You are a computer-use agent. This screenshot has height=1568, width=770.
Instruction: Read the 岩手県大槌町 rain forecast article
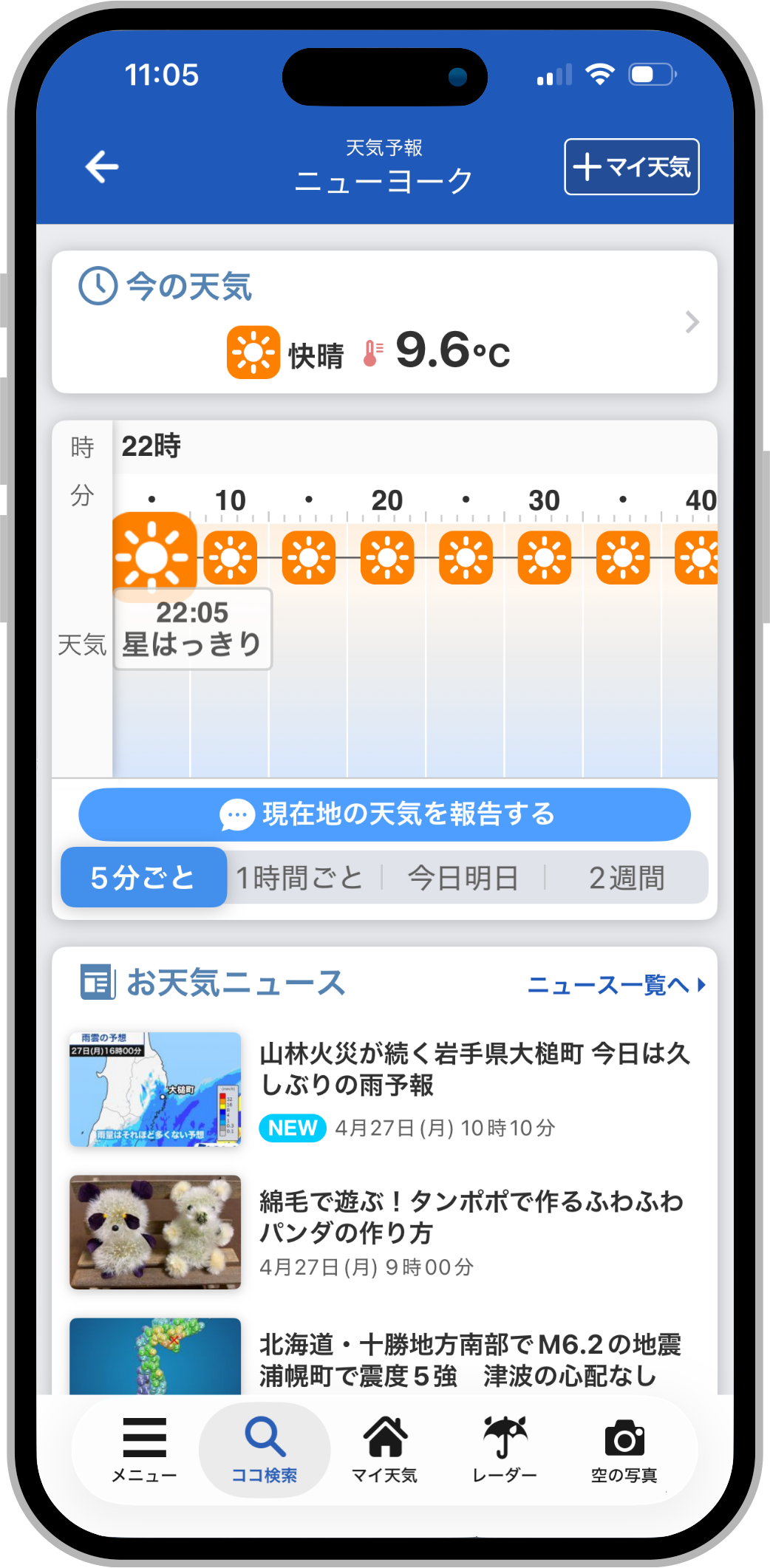tap(473, 1070)
